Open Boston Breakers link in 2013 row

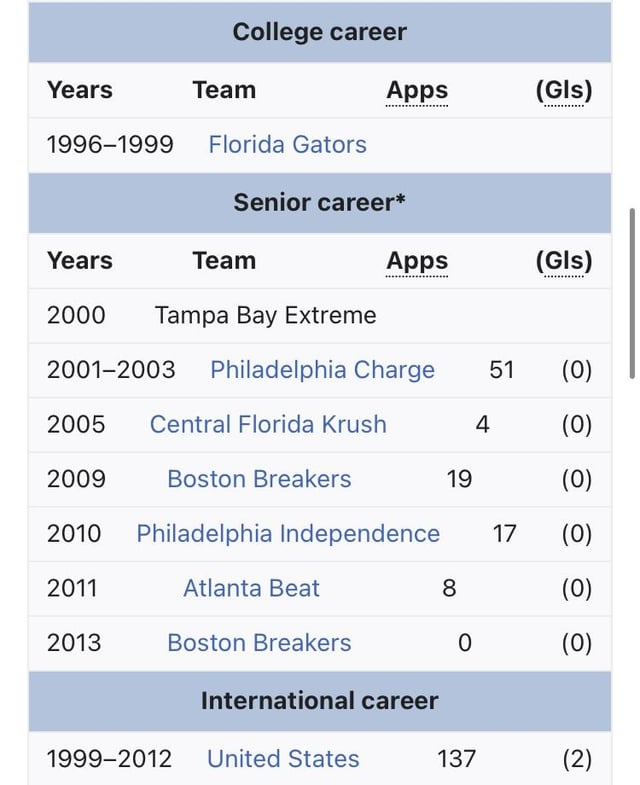tap(259, 643)
